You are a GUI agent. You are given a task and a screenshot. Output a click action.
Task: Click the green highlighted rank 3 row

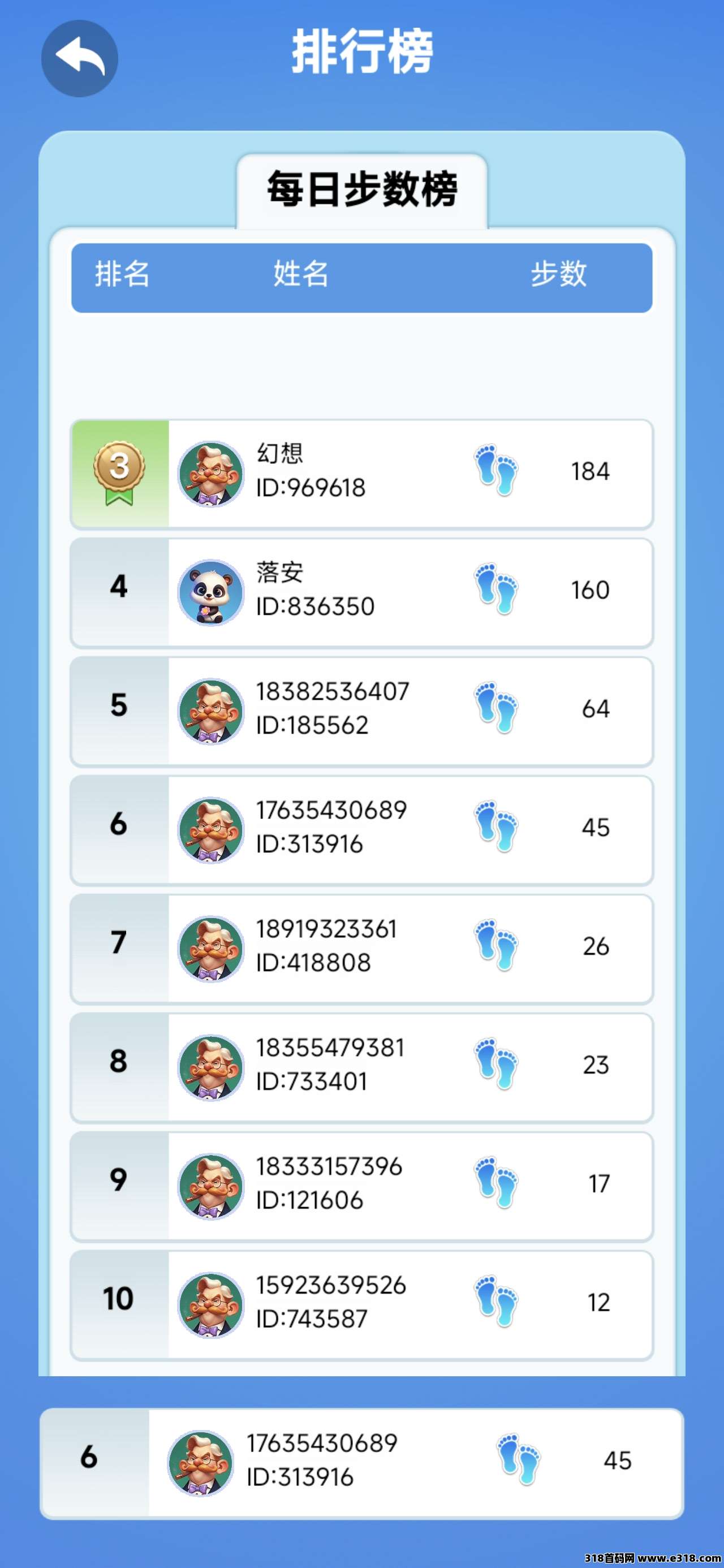(x=361, y=473)
